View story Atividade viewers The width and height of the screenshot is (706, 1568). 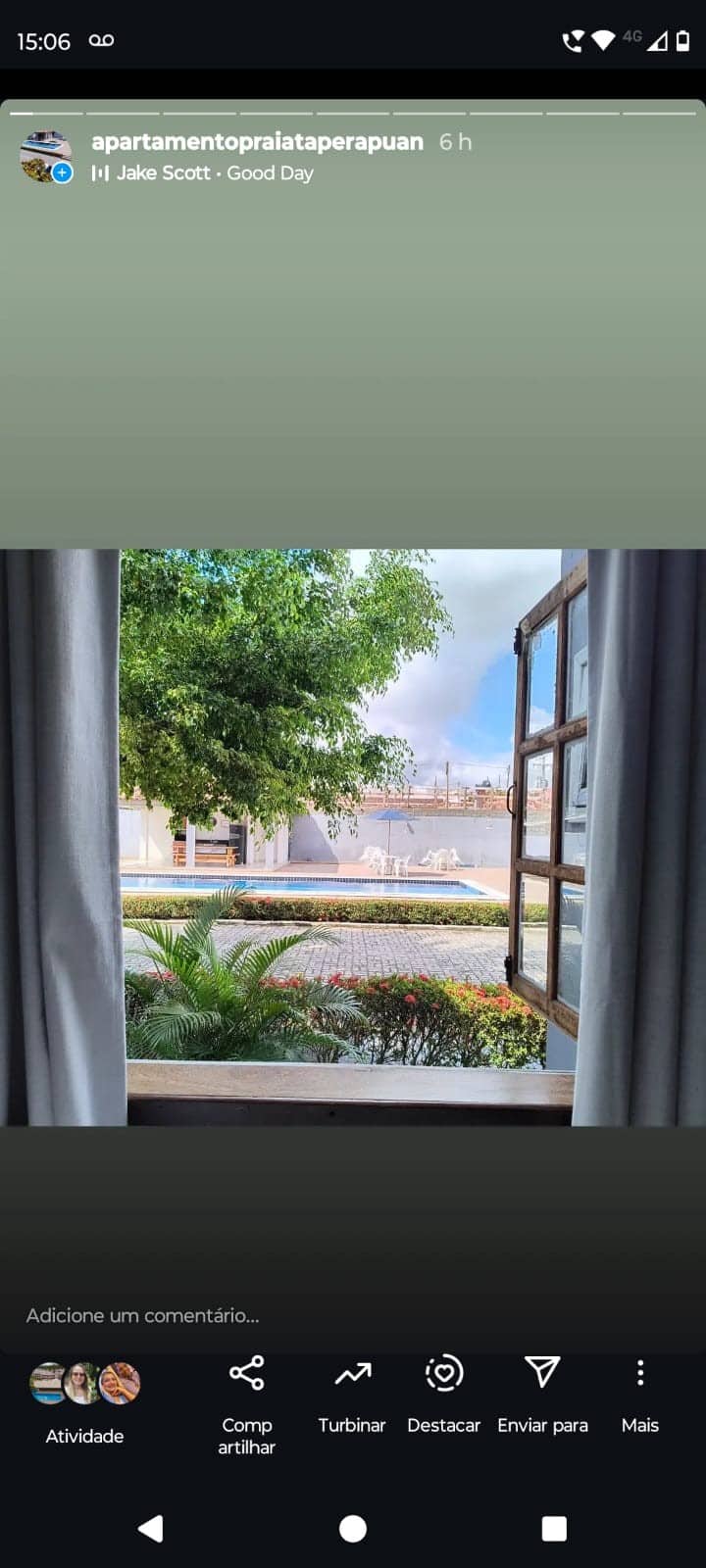tap(84, 1401)
